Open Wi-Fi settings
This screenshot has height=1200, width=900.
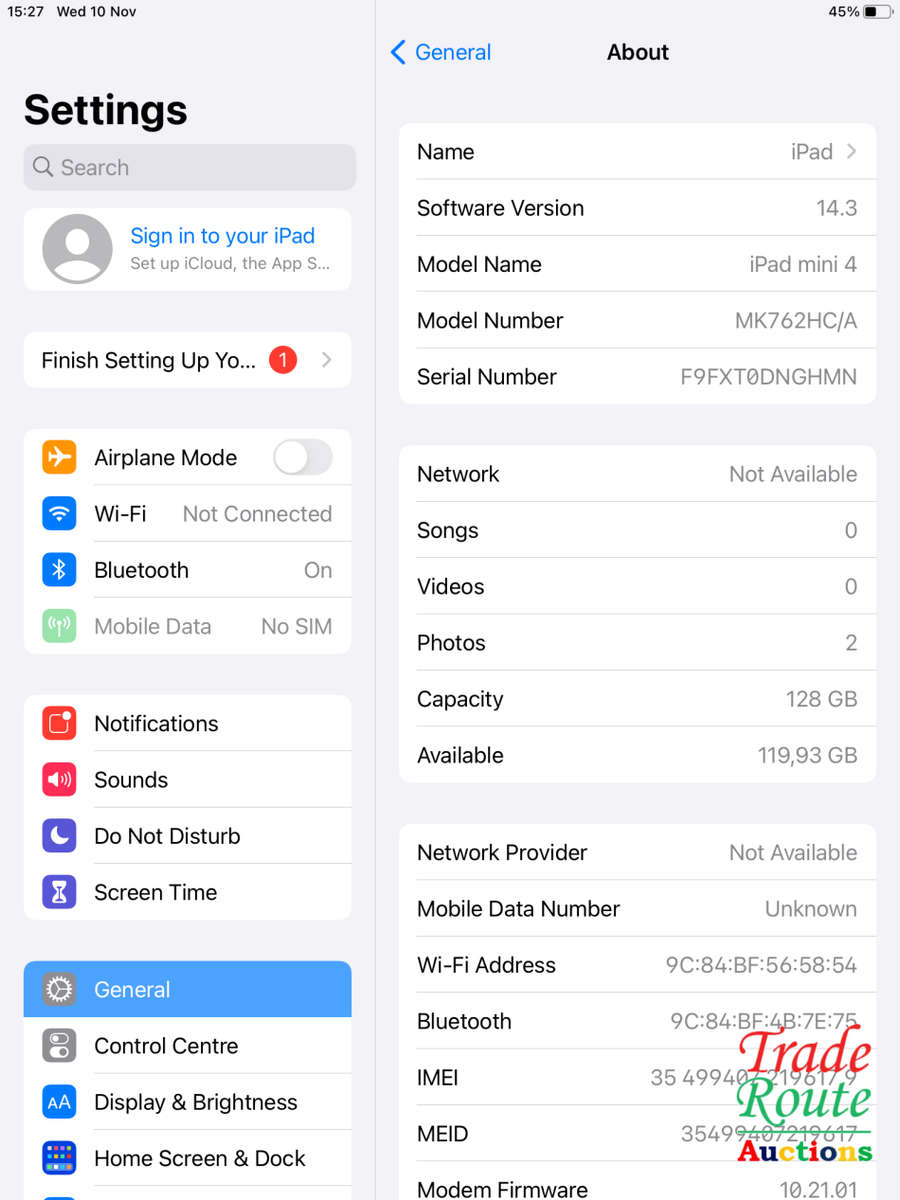pos(188,514)
